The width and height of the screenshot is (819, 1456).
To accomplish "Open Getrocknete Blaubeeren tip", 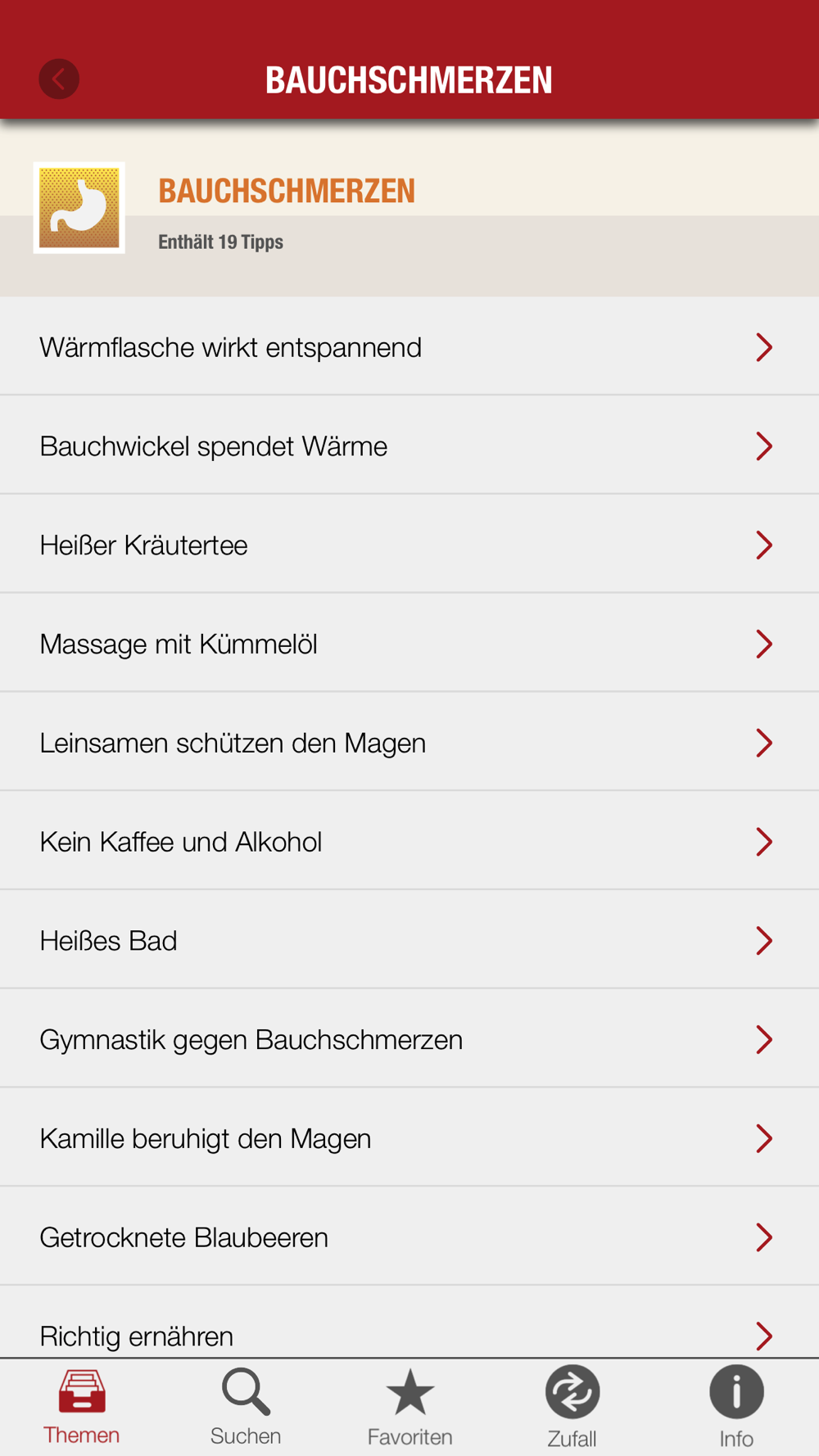I will pos(409,1237).
